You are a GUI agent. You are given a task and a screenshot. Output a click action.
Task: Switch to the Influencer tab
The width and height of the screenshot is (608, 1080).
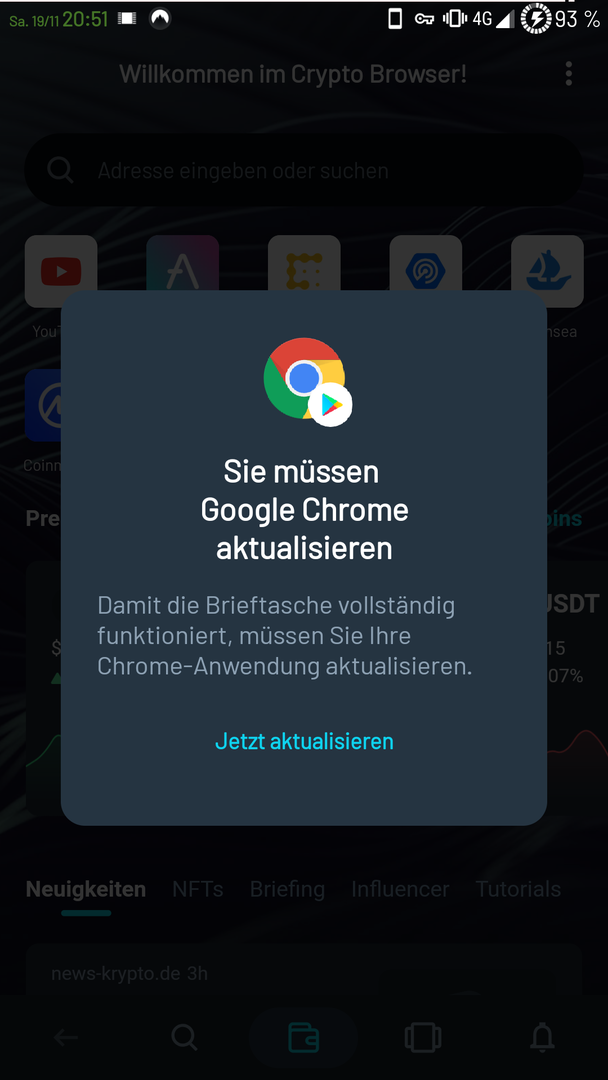(400, 889)
